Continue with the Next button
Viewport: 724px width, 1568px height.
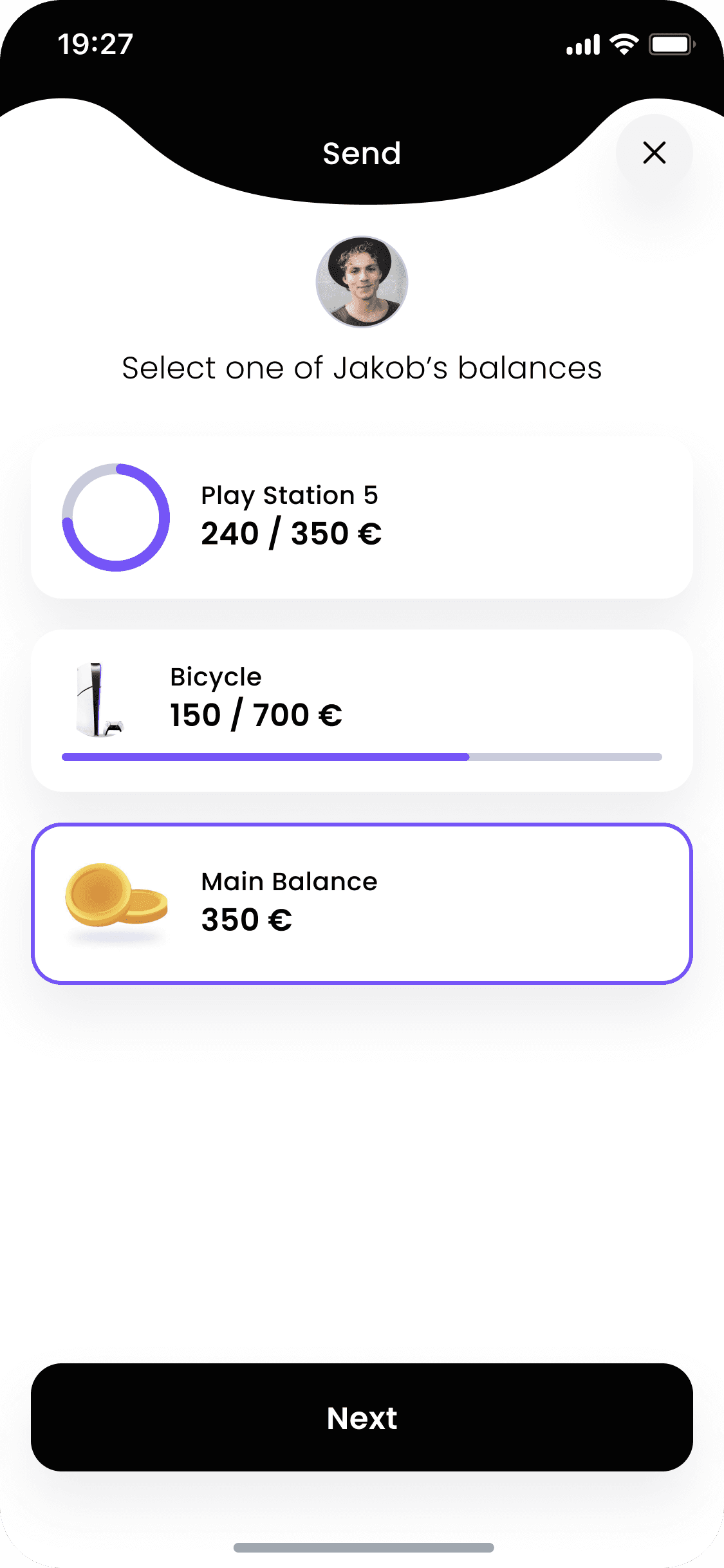click(x=362, y=1417)
